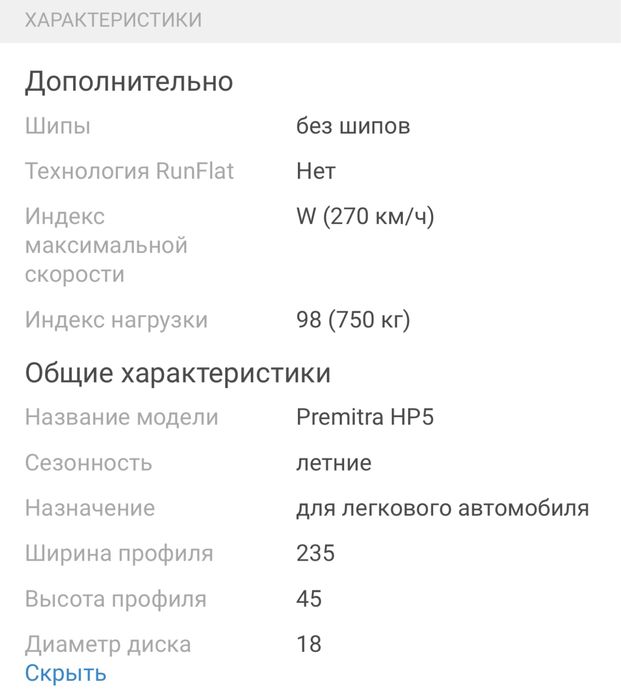The width and height of the screenshot is (621, 700).
Task: Tap the Скрыть link to collapse the specifications
Action: tap(65, 673)
